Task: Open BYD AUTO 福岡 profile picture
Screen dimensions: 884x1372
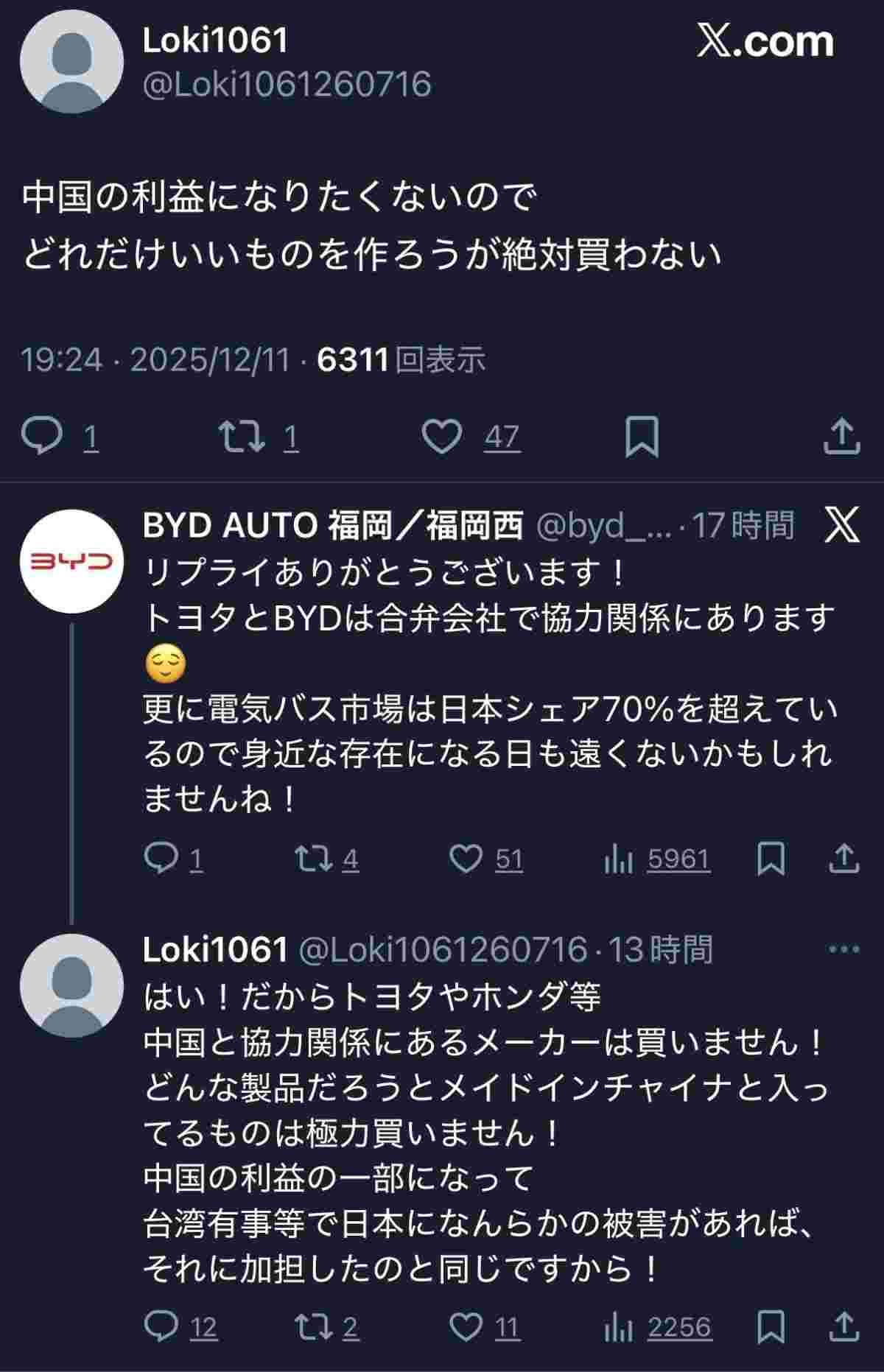Action: (71, 561)
